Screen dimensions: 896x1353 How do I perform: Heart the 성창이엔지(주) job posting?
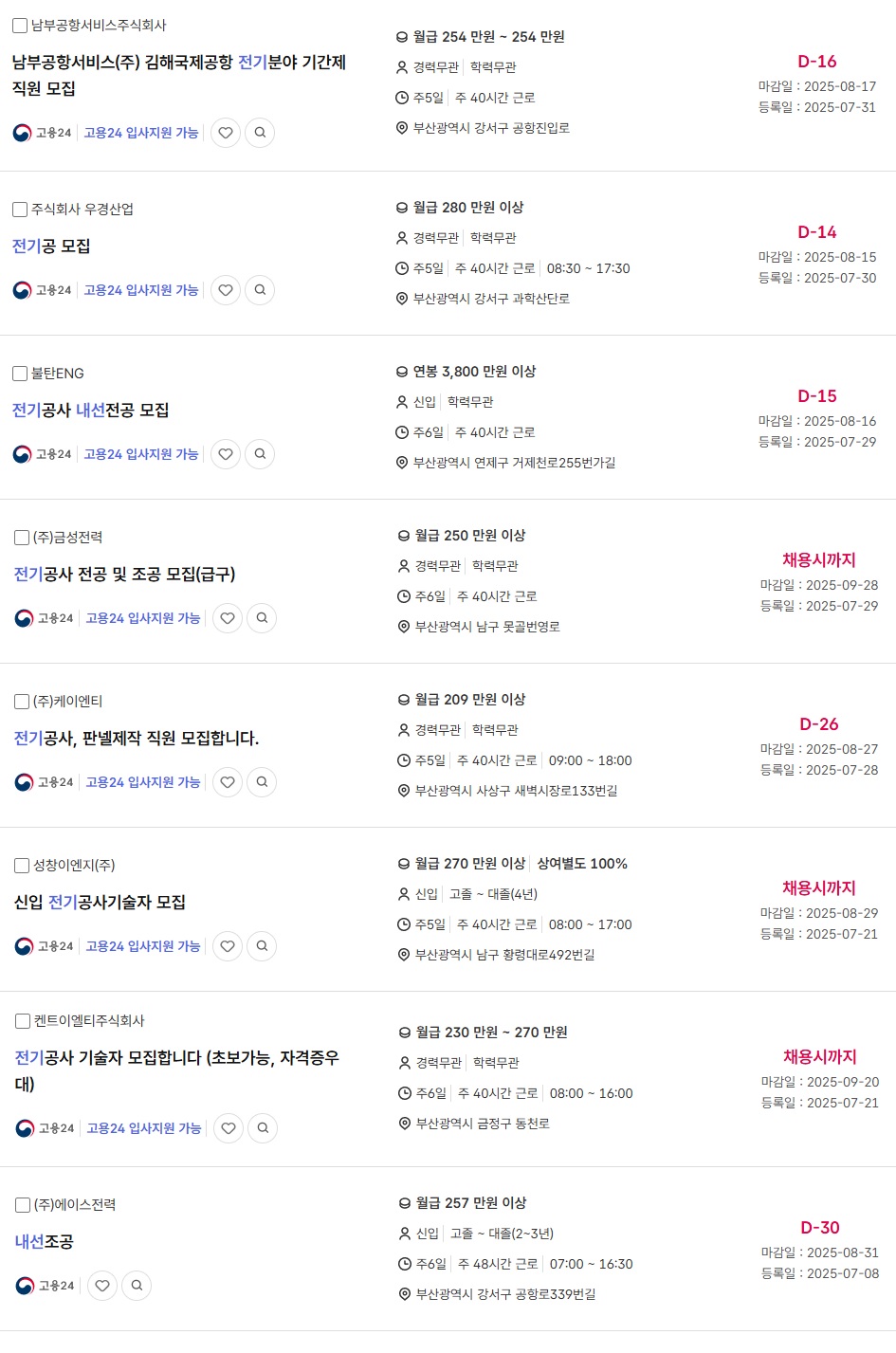(228, 946)
